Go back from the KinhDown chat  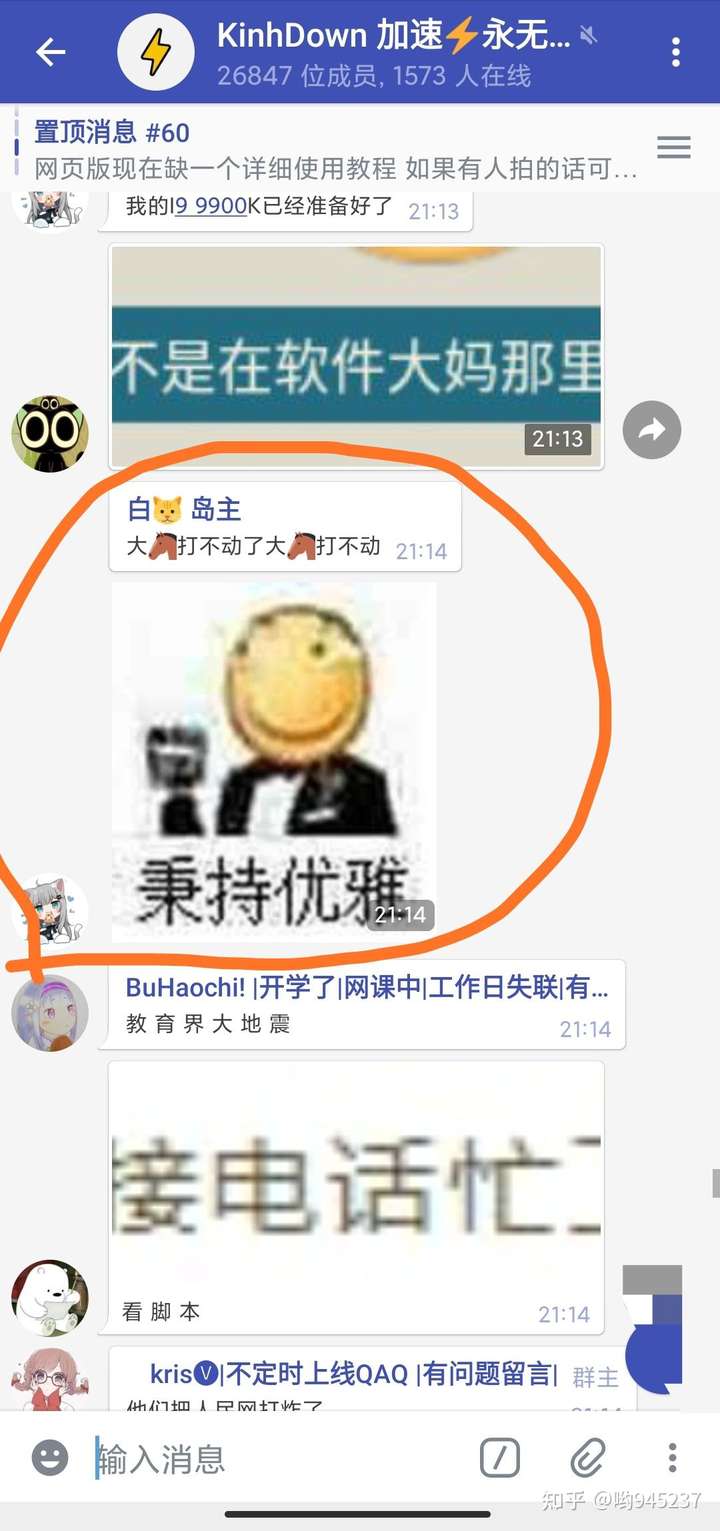point(49,52)
